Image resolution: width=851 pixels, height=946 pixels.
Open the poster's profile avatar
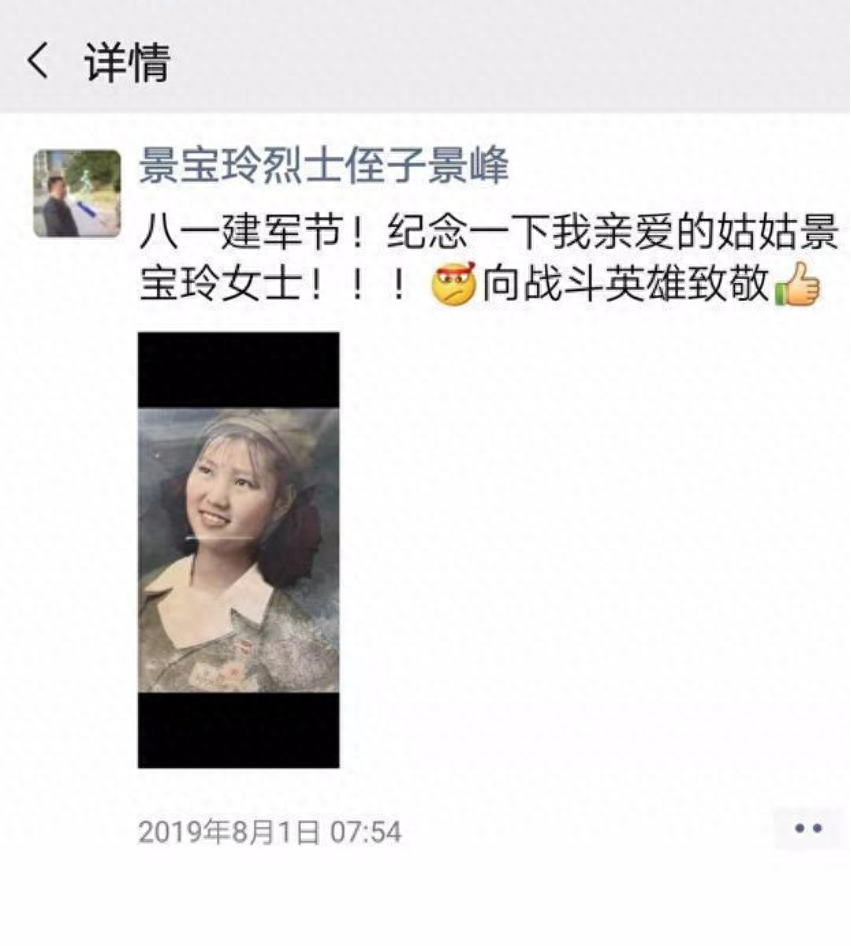coord(77,194)
